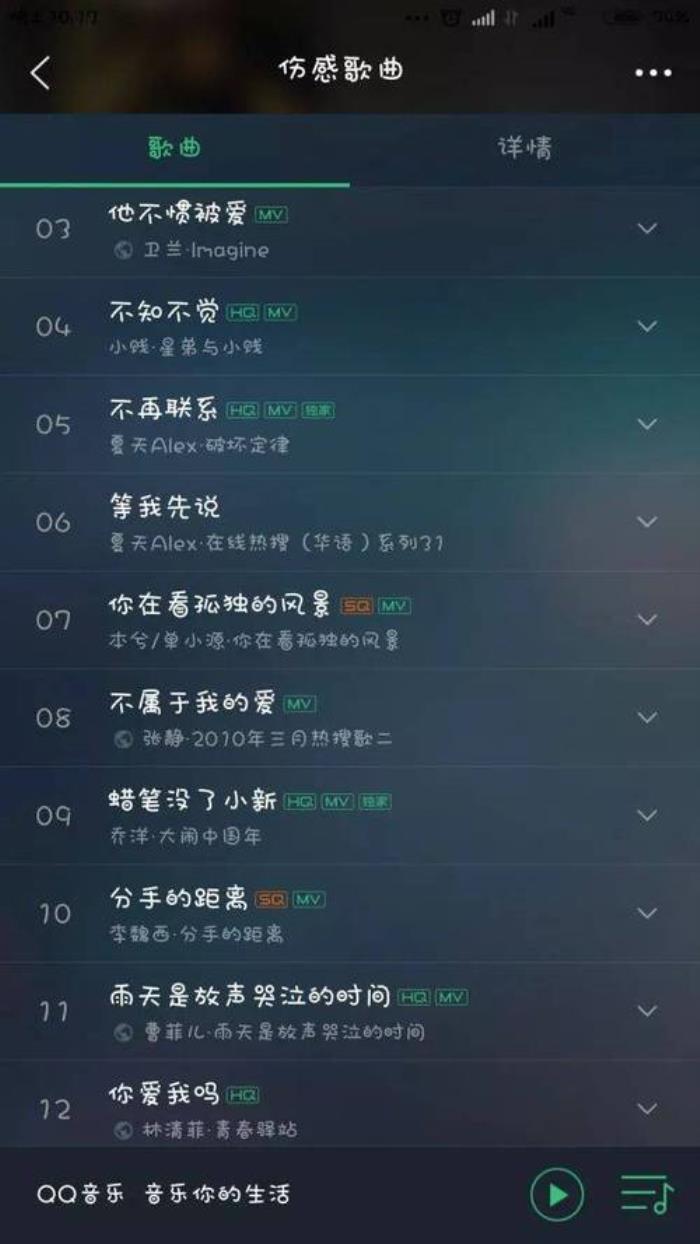Expand options for 他不懂被爱
The width and height of the screenshot is (700, 1244).
(648, 228)
